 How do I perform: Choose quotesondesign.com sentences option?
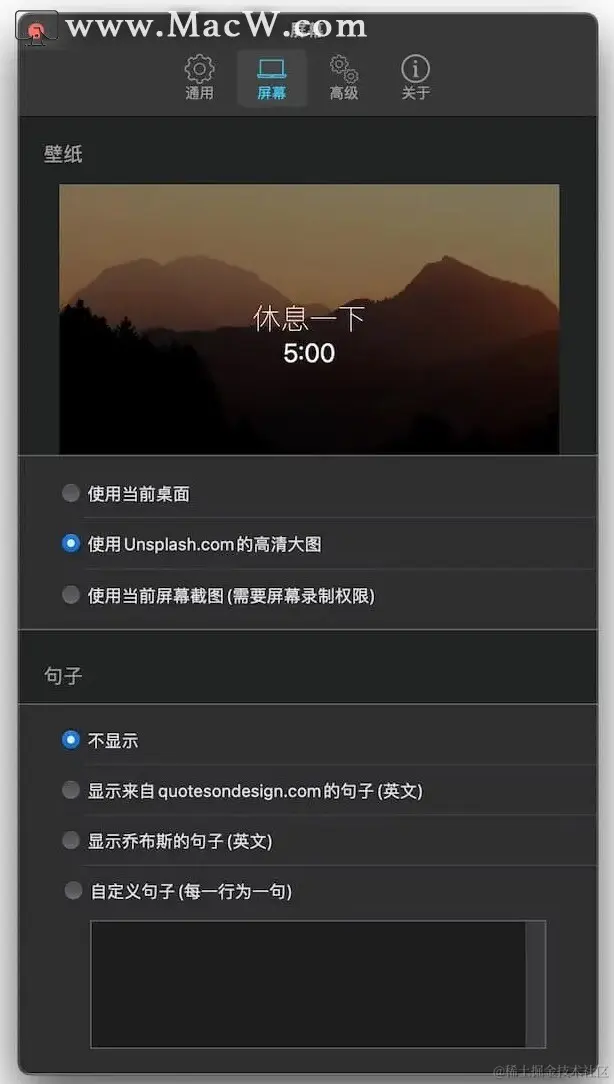coord(71,790)
